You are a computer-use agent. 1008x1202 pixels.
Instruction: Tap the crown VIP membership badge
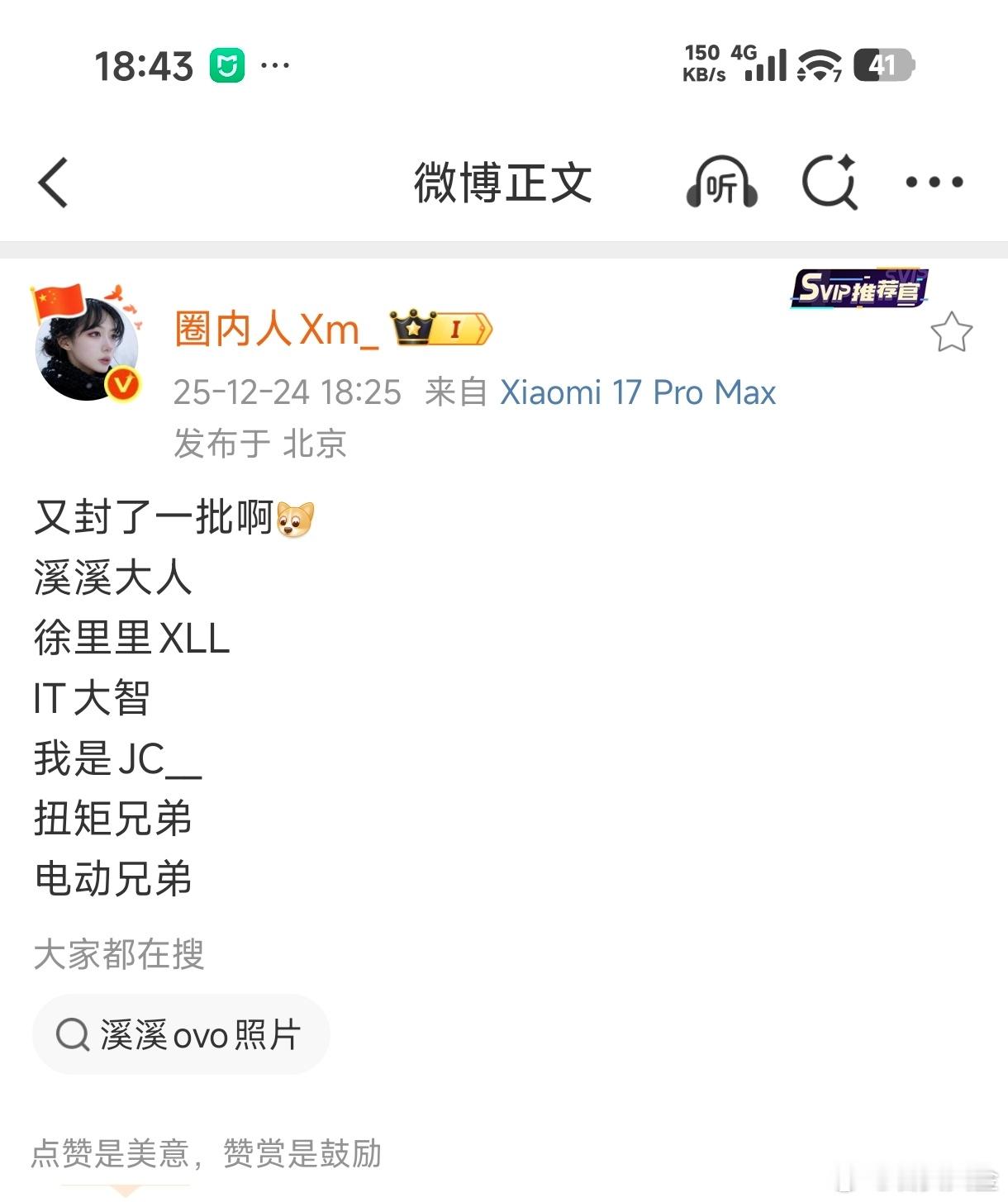tap(414, 328)
